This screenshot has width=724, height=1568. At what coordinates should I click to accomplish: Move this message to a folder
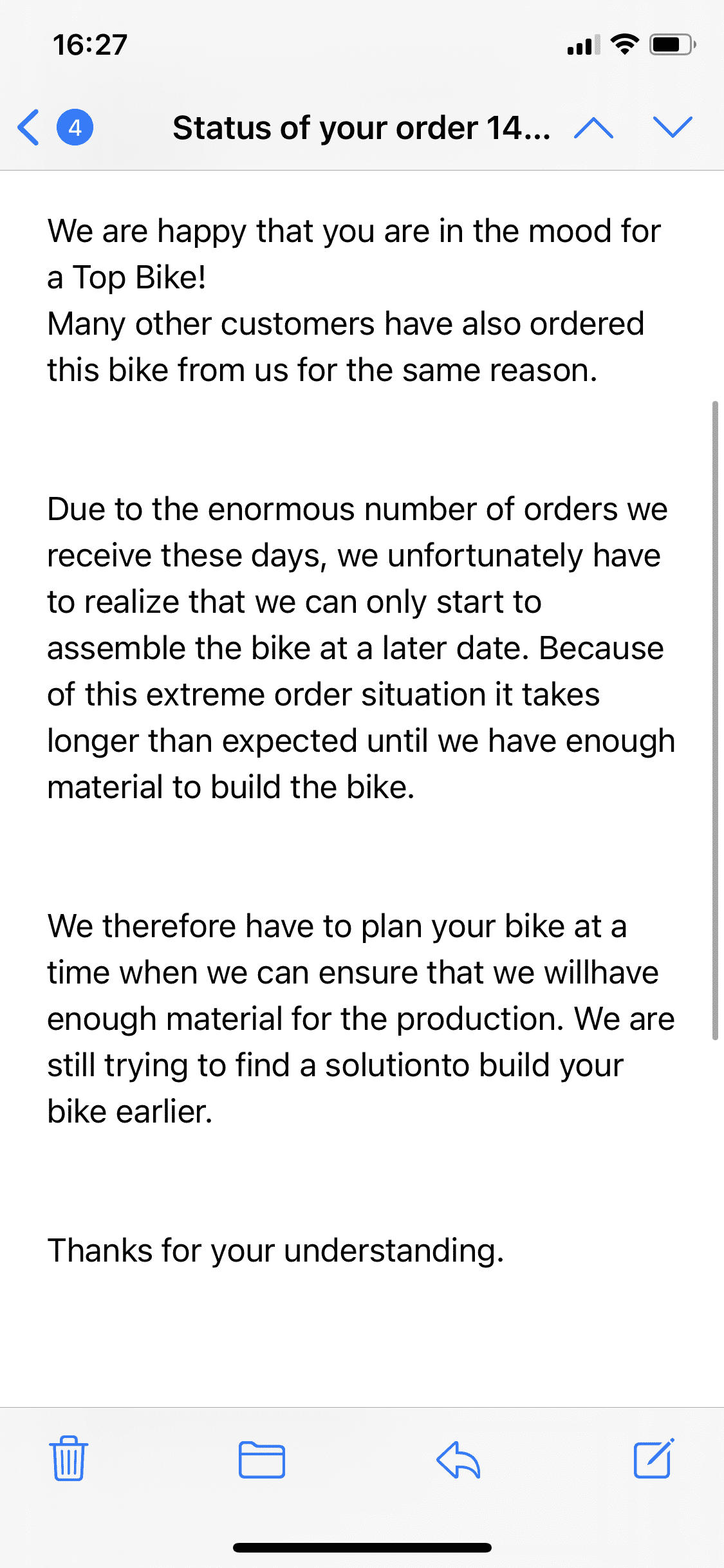[x=262, y=1459]
